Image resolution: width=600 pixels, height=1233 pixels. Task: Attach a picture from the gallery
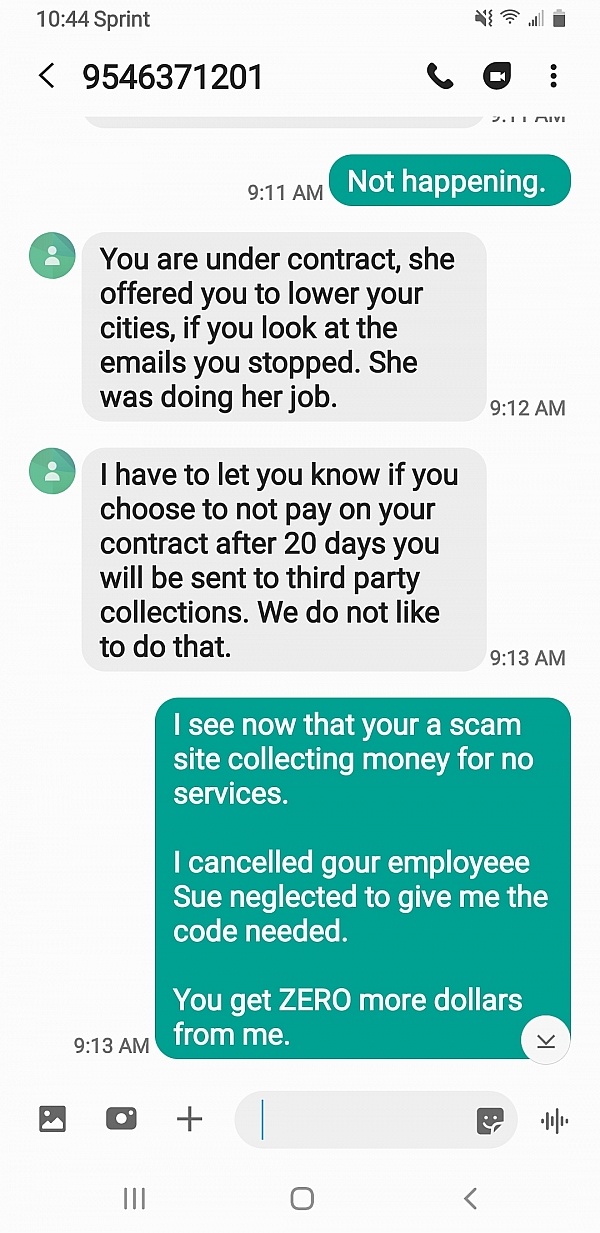53,1119
